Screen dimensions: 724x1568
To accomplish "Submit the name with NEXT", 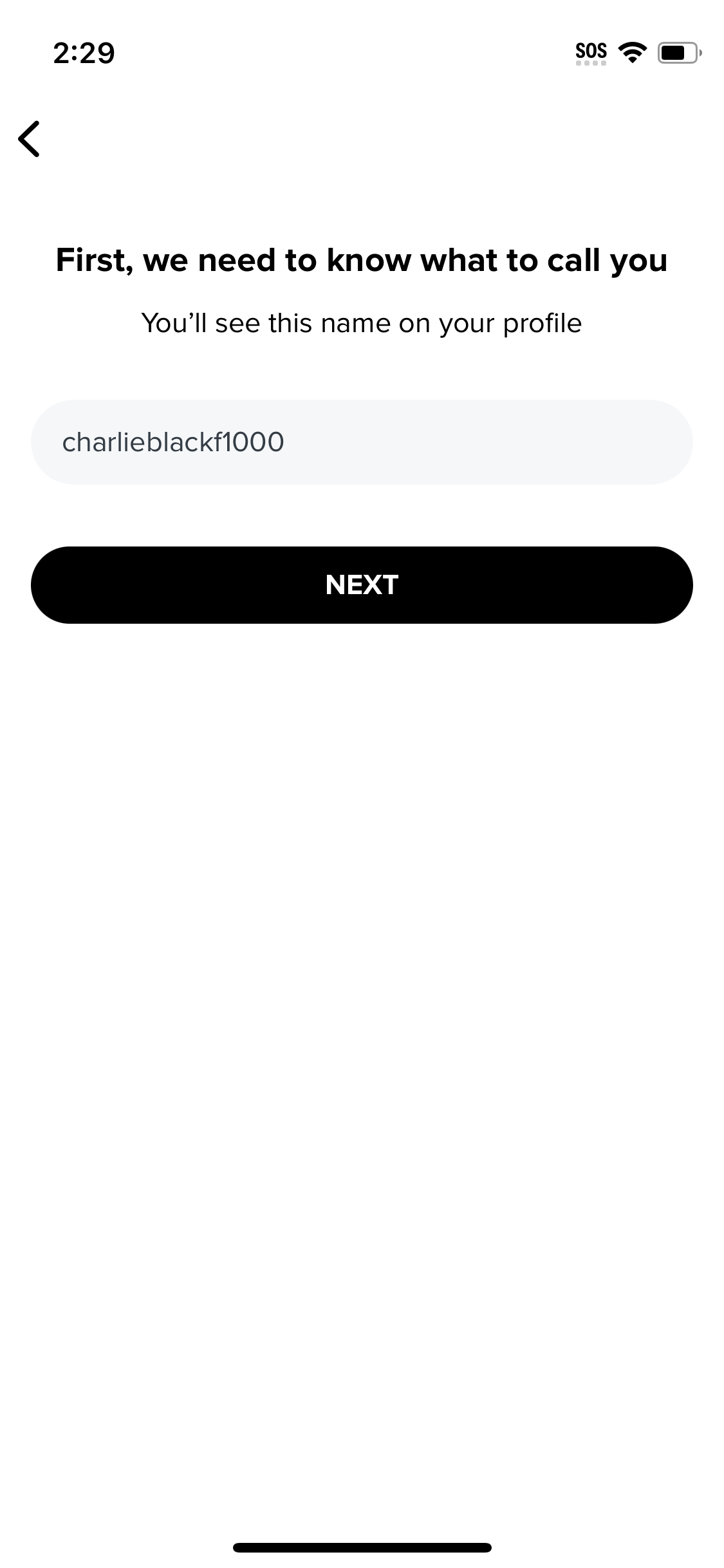I will (362, 584).
